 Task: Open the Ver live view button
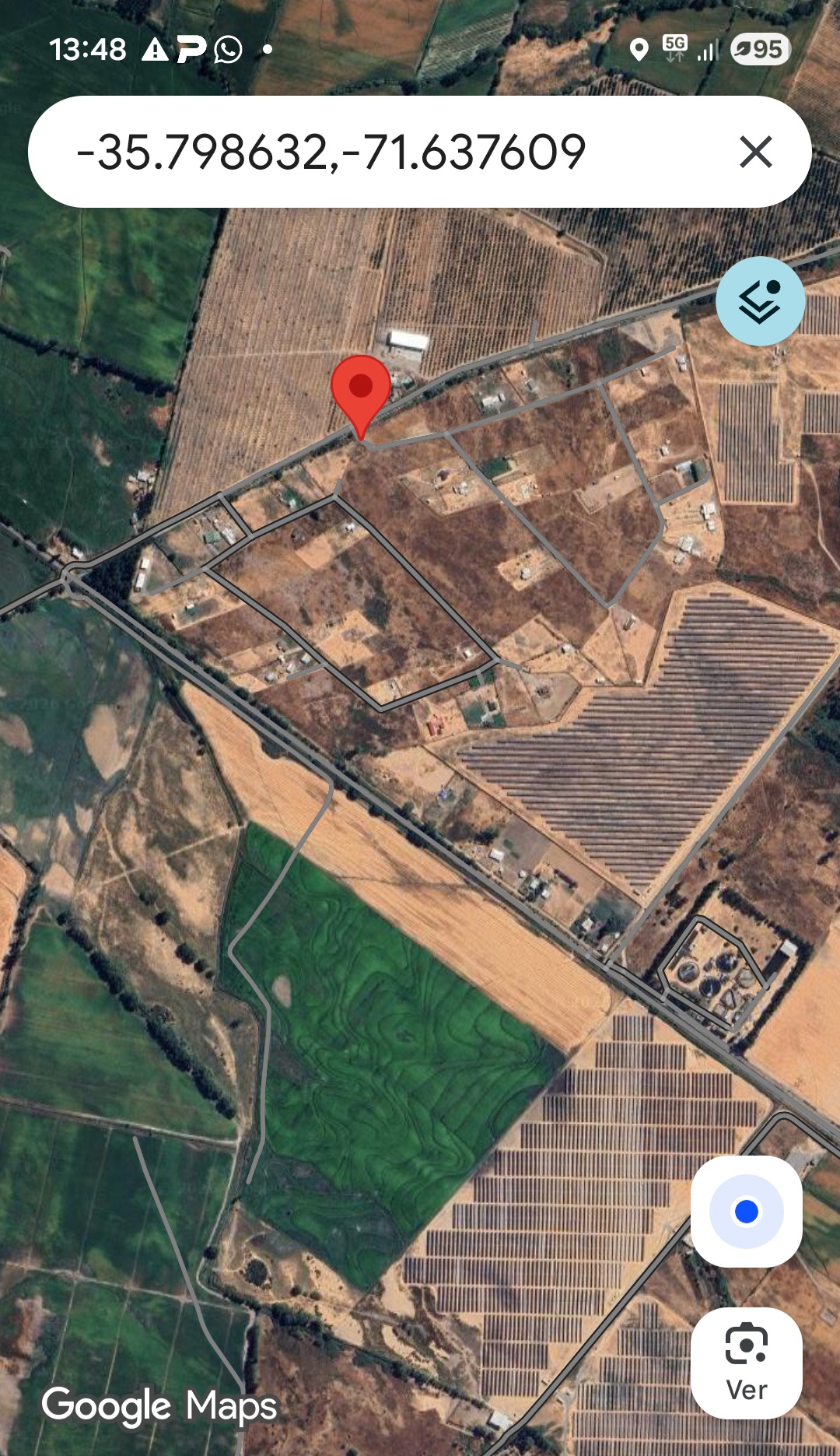point(746,1363)
